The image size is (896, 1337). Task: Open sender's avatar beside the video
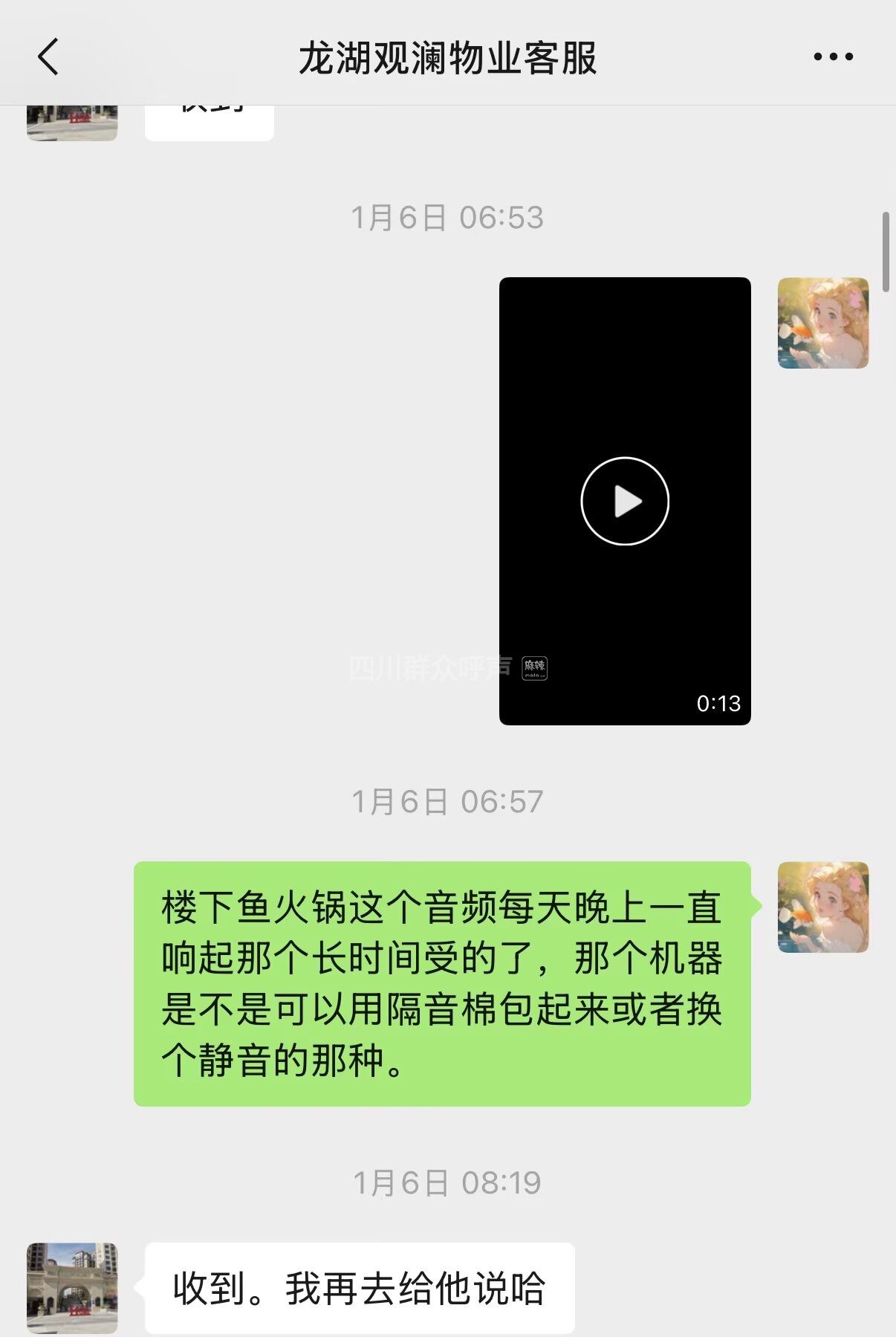click(822, 323)
